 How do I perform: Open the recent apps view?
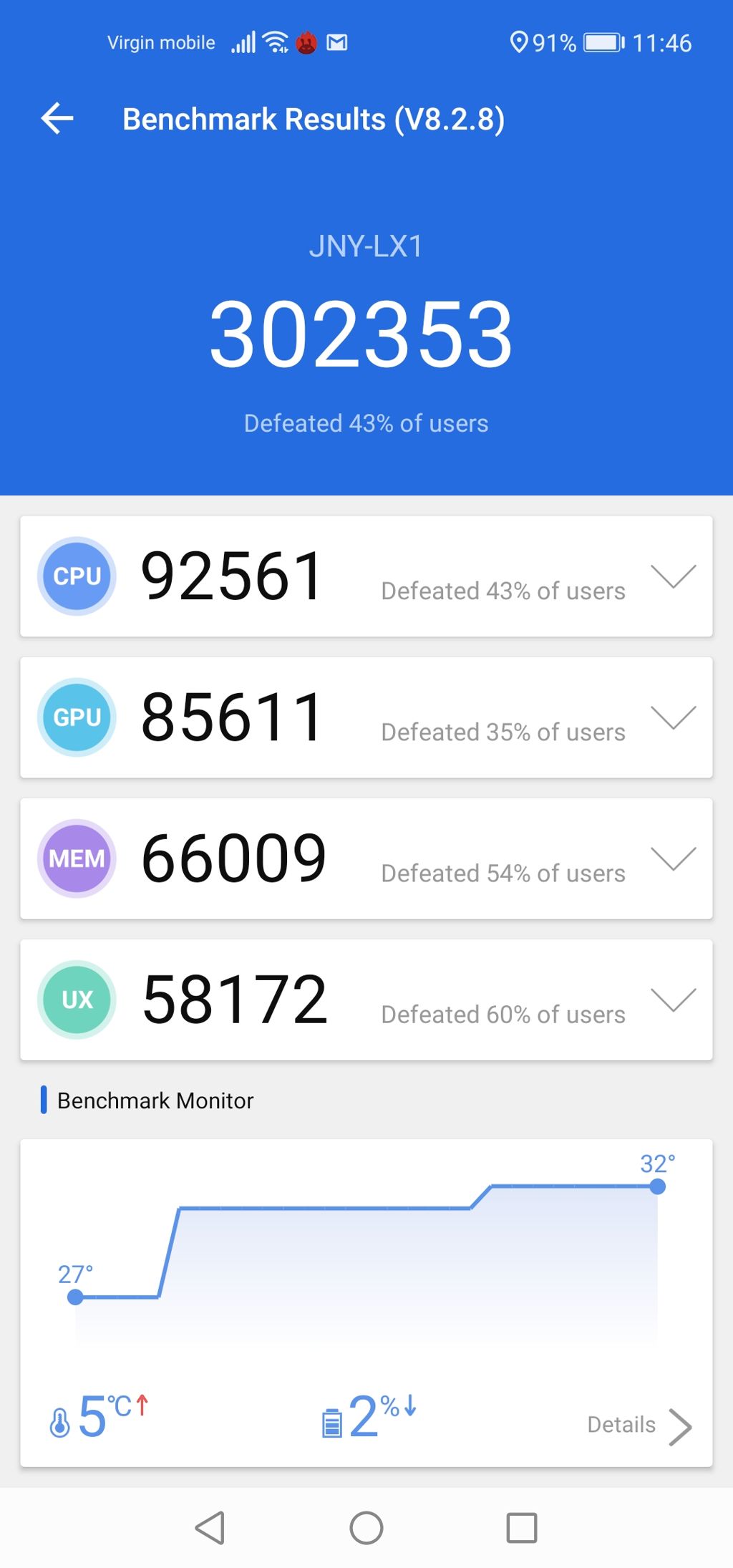521,1527
